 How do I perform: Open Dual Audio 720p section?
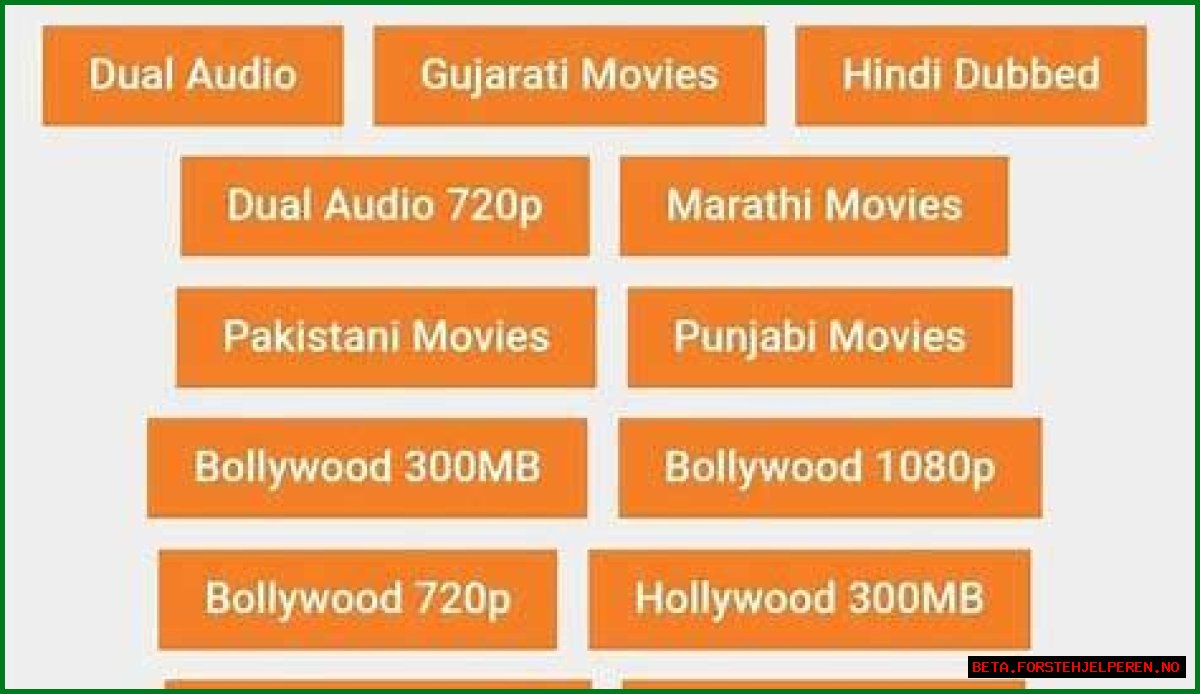pos(385,206)
